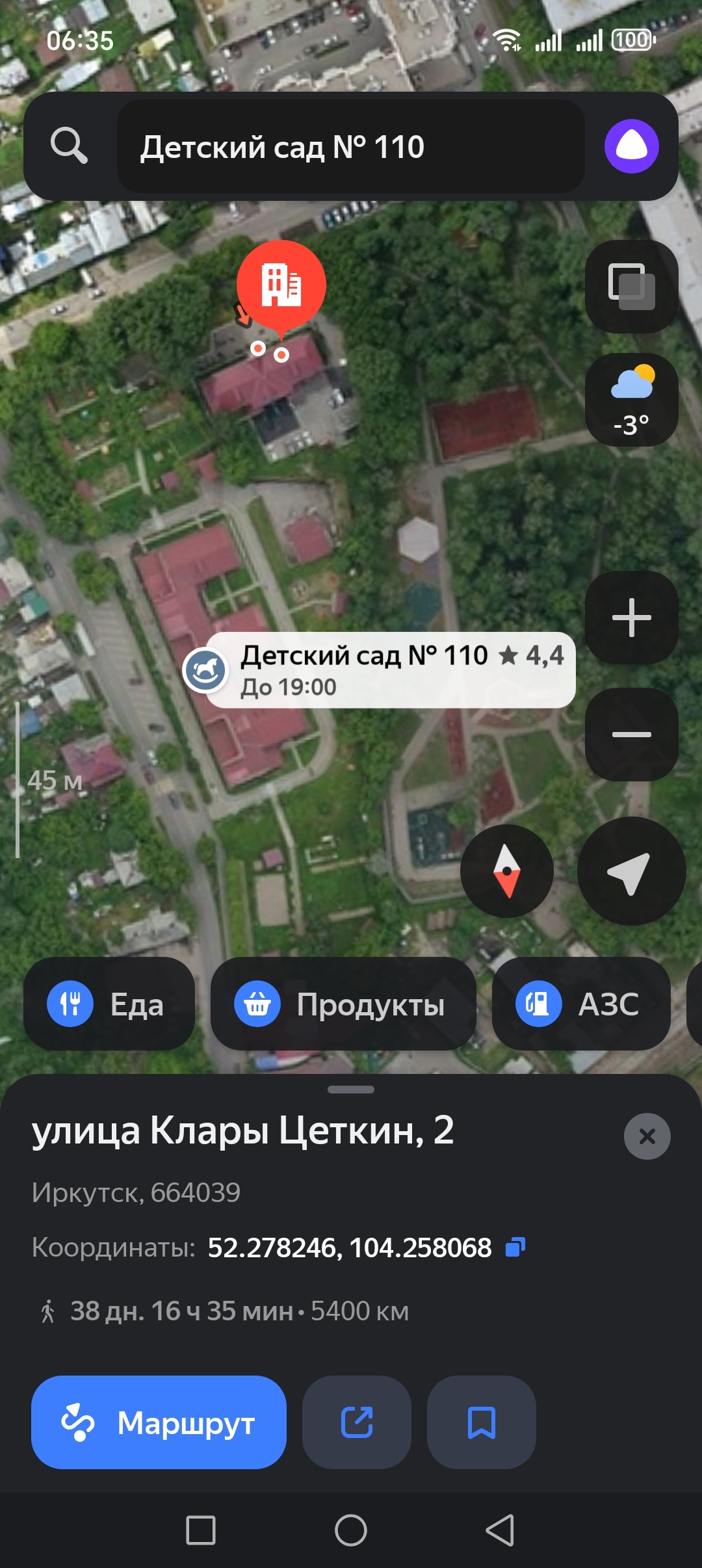Check the weather widget showing -3°
The image size is (702, 1568).
631,400
